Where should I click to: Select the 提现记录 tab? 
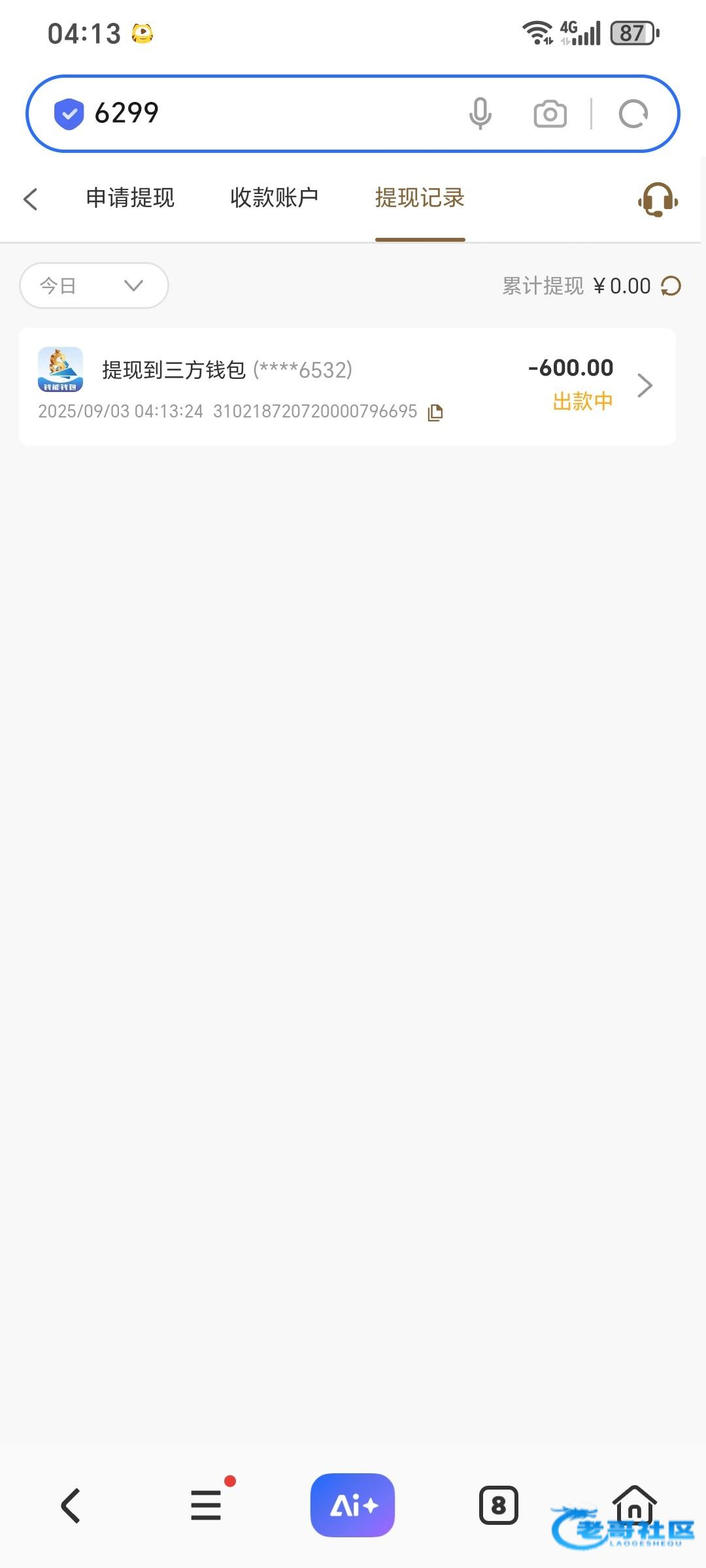pyautogui.click(x=420, y=197)
